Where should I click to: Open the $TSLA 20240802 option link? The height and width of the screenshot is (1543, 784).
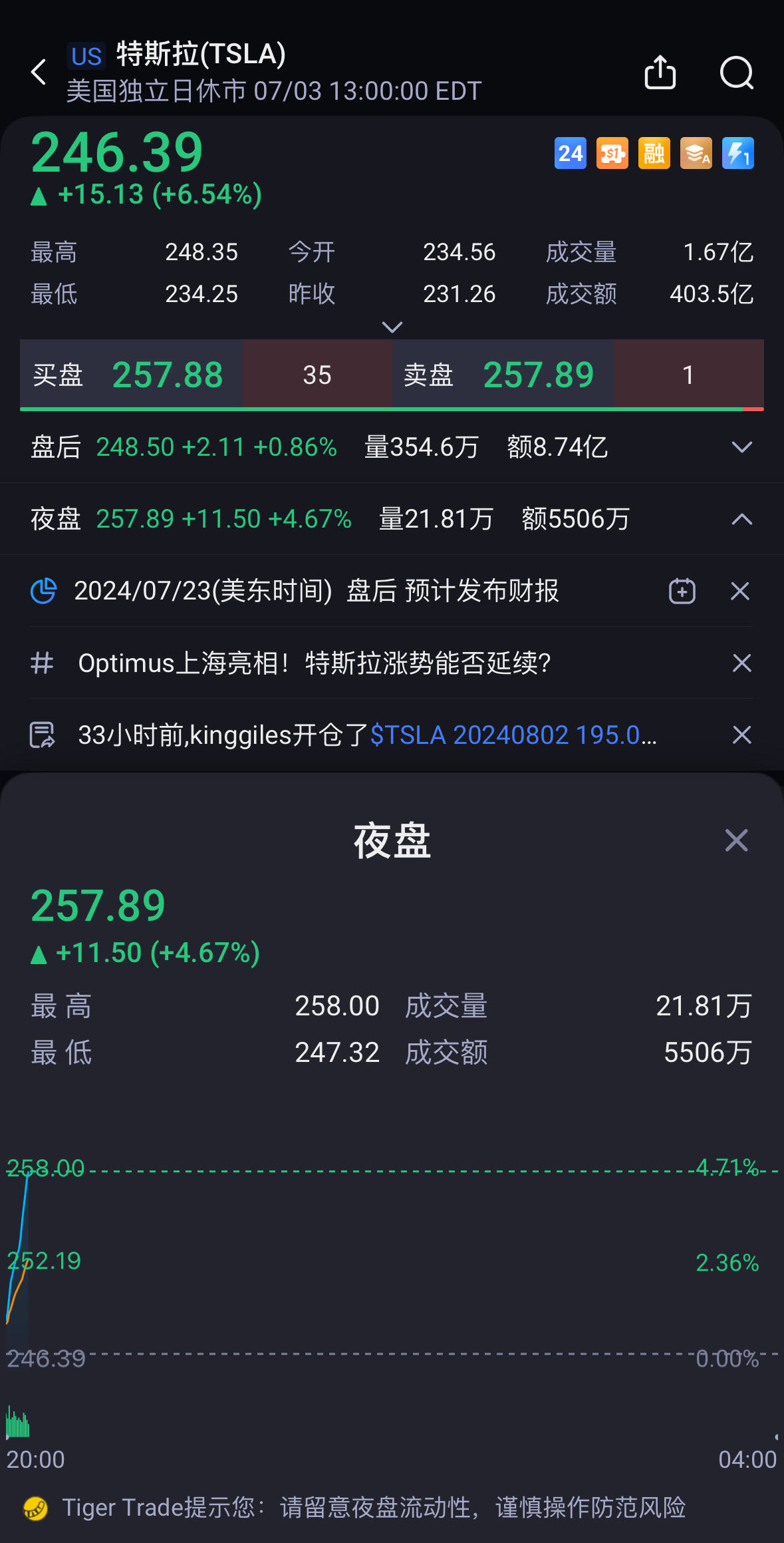coord(513,735)
